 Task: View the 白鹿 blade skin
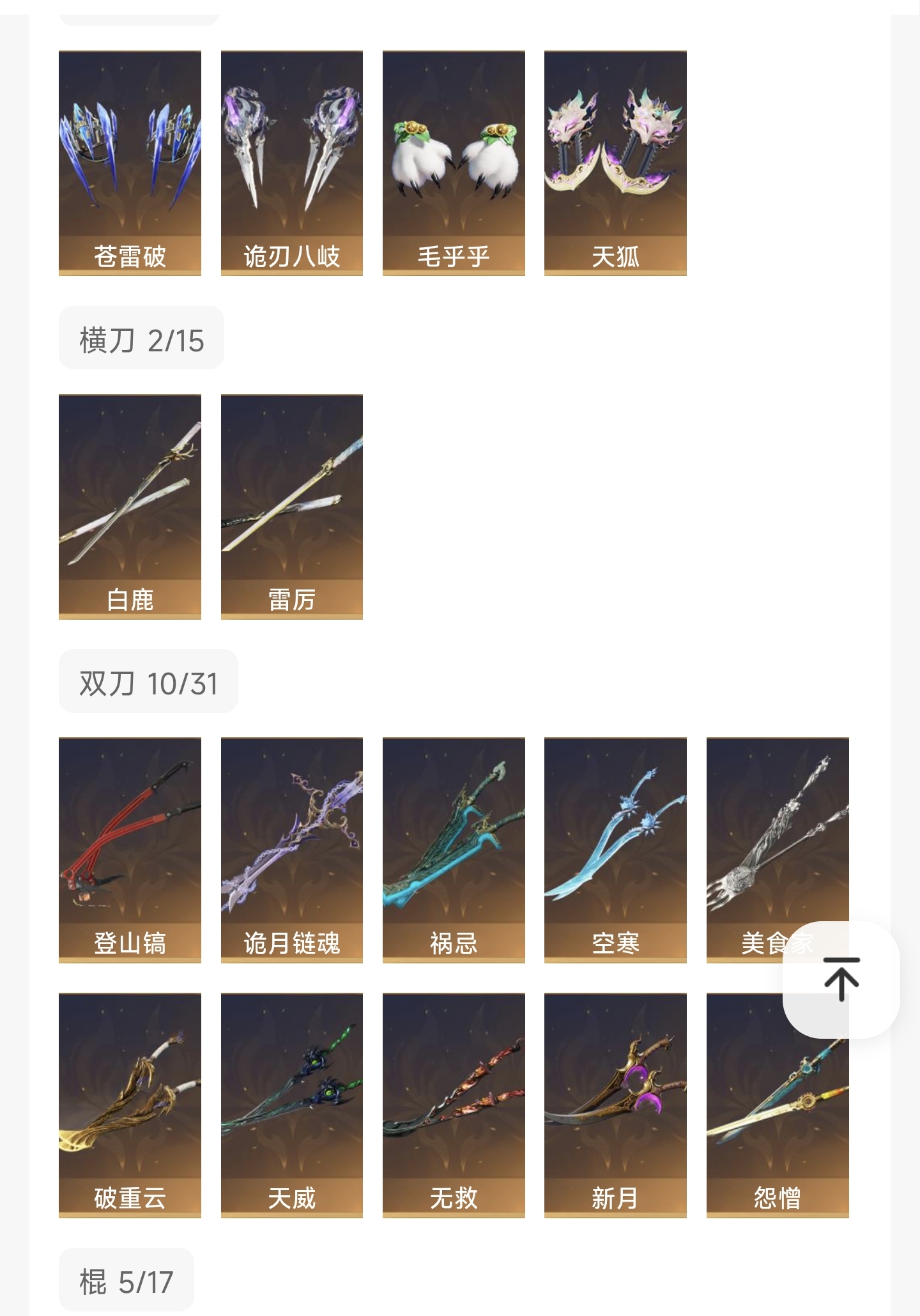(x=130, y=507)
